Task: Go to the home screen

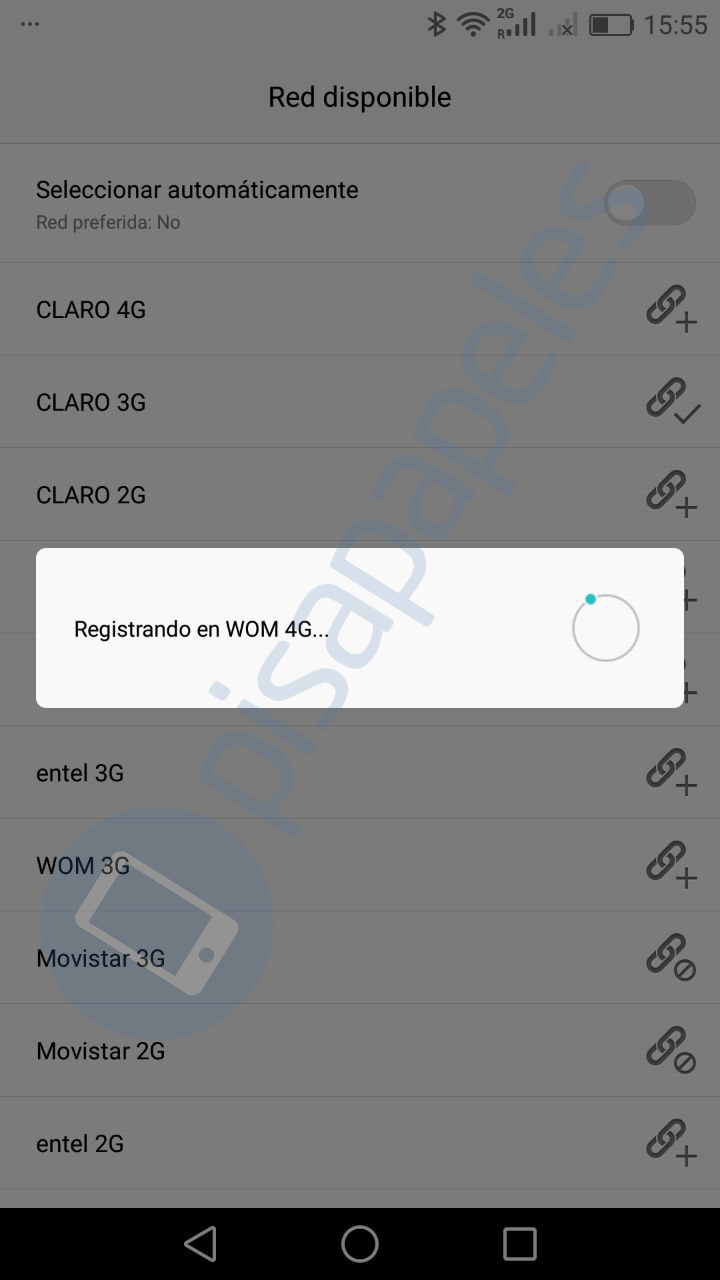Action: [x=360, y=1244]
